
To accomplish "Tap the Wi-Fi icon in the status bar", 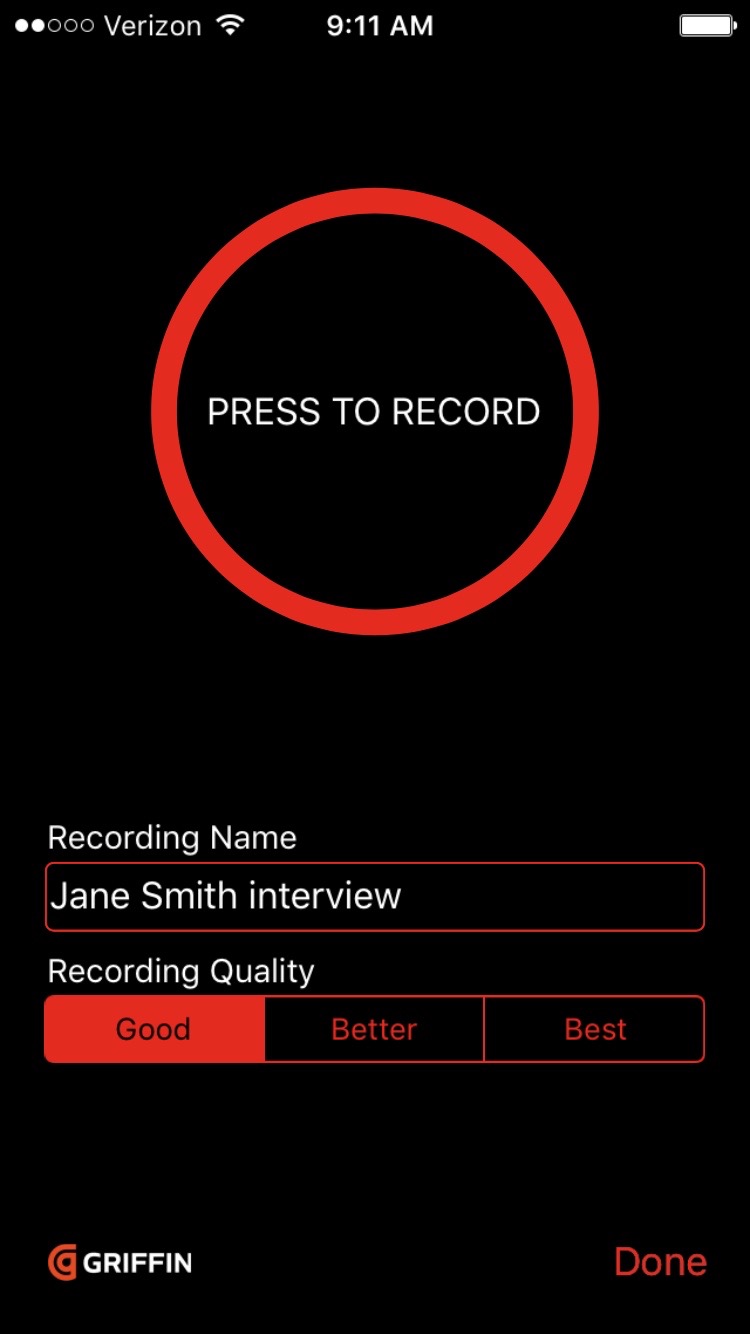I will point(232,24).
